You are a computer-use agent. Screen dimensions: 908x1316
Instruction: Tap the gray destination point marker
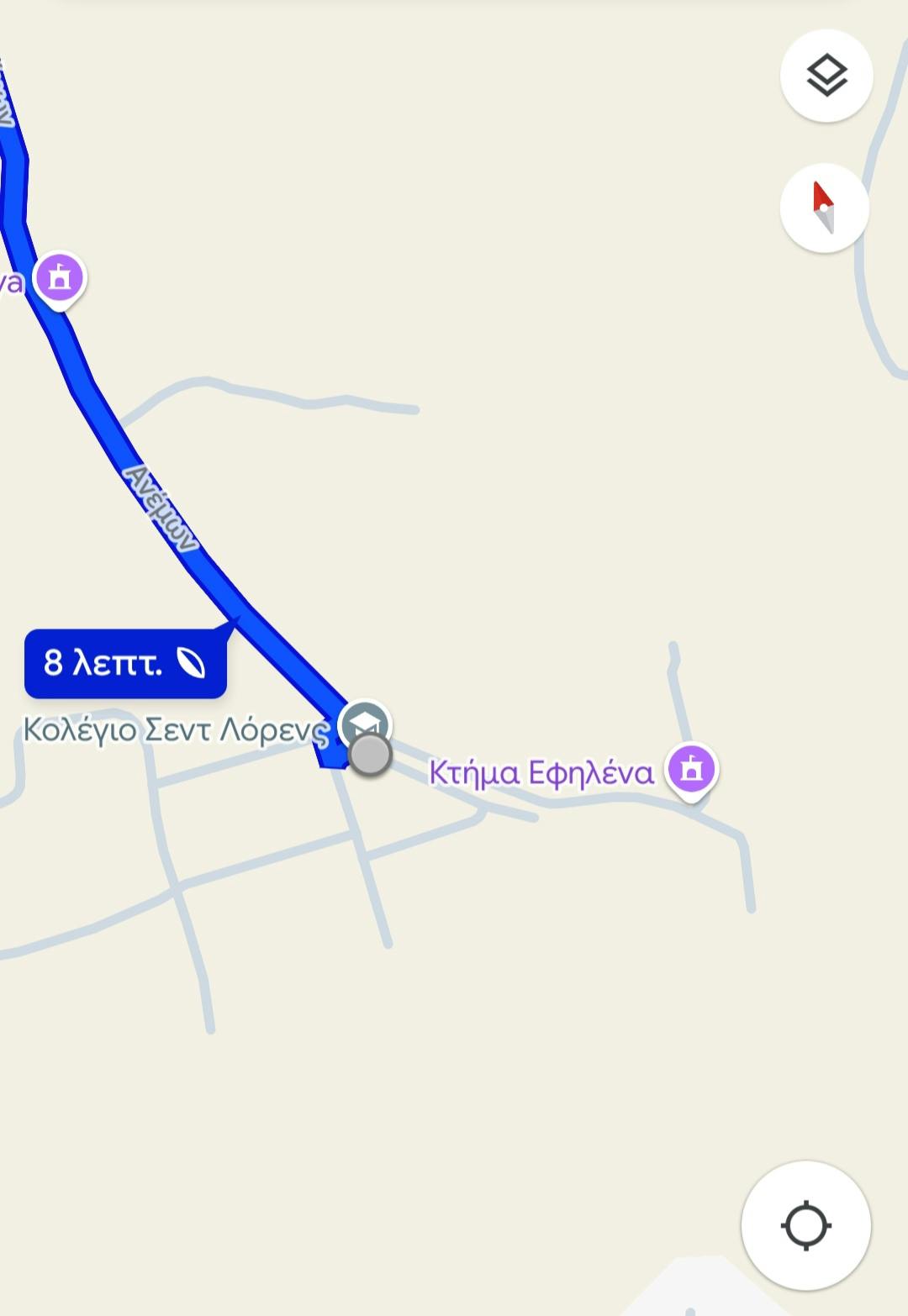(x=370, y=755)
